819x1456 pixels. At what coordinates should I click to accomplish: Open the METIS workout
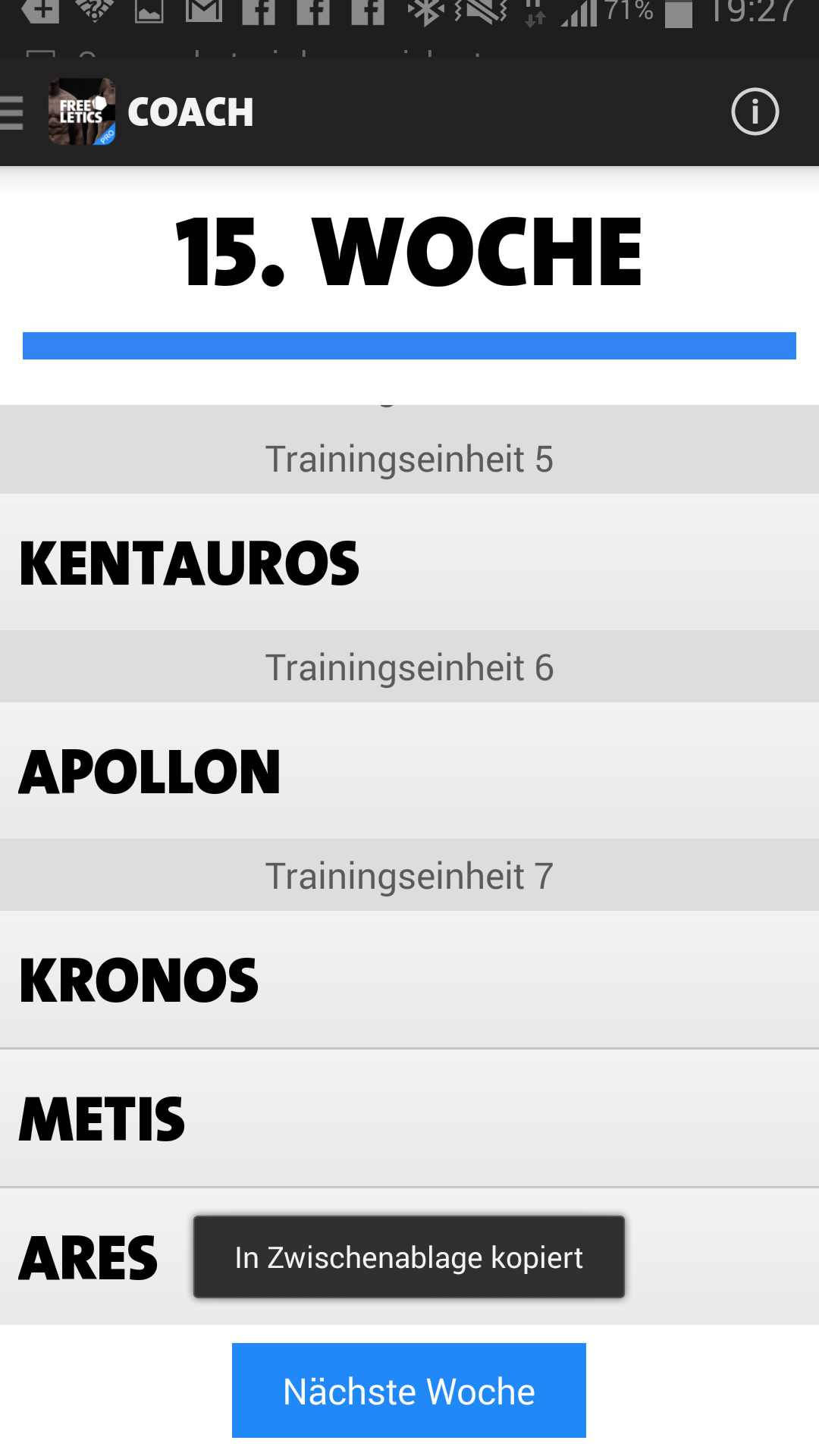409,1119
